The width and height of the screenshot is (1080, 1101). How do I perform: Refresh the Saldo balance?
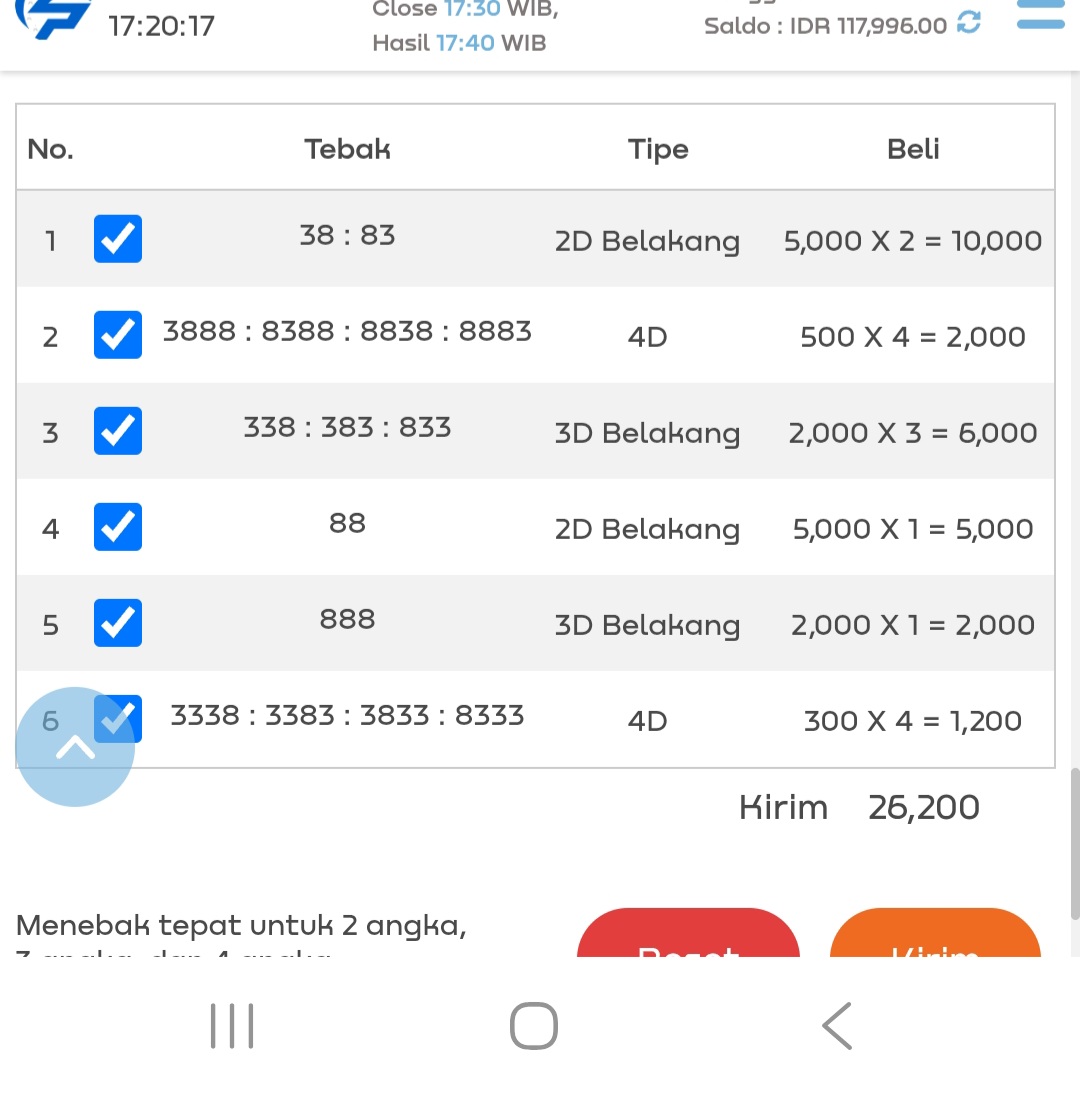[x=969, y=24]
